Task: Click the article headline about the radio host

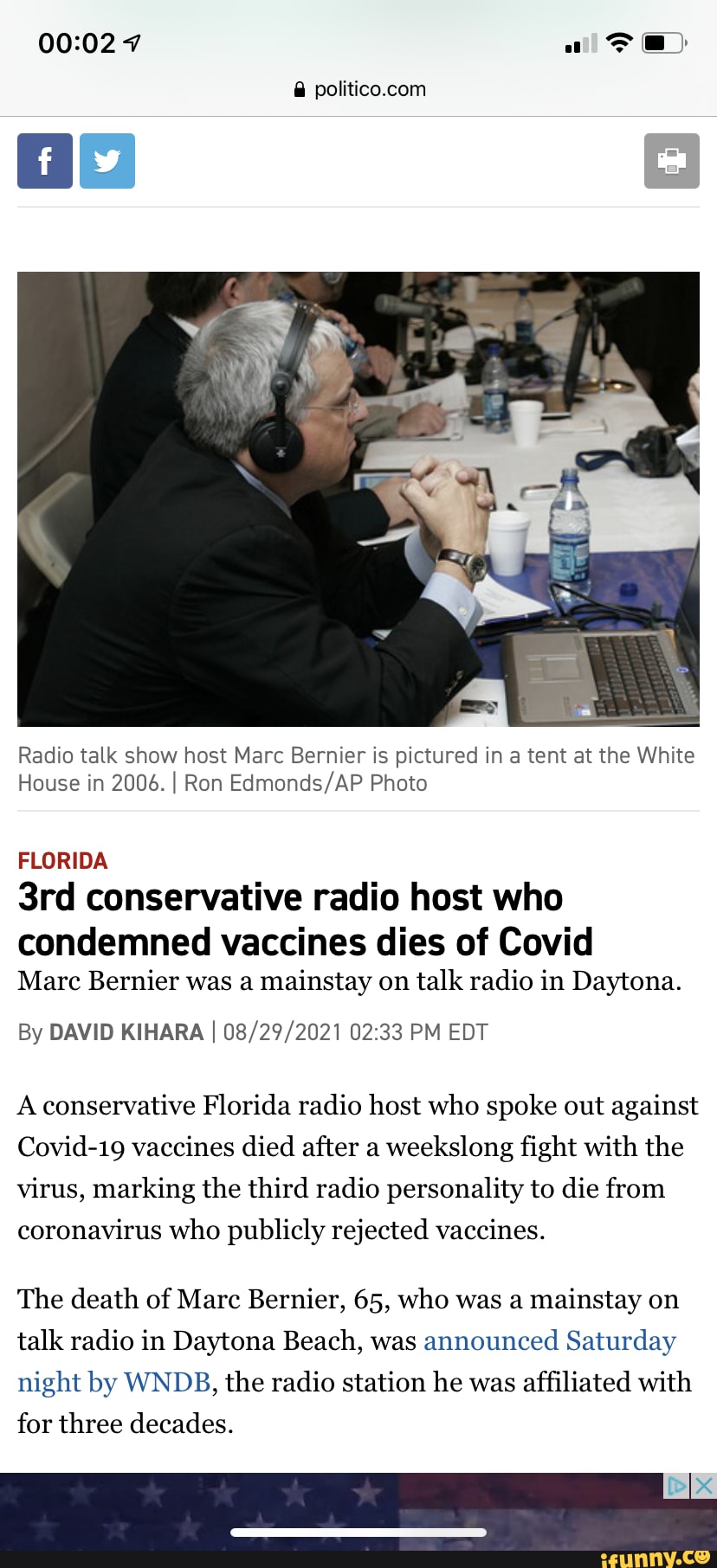Action: (x=303, y=919)
